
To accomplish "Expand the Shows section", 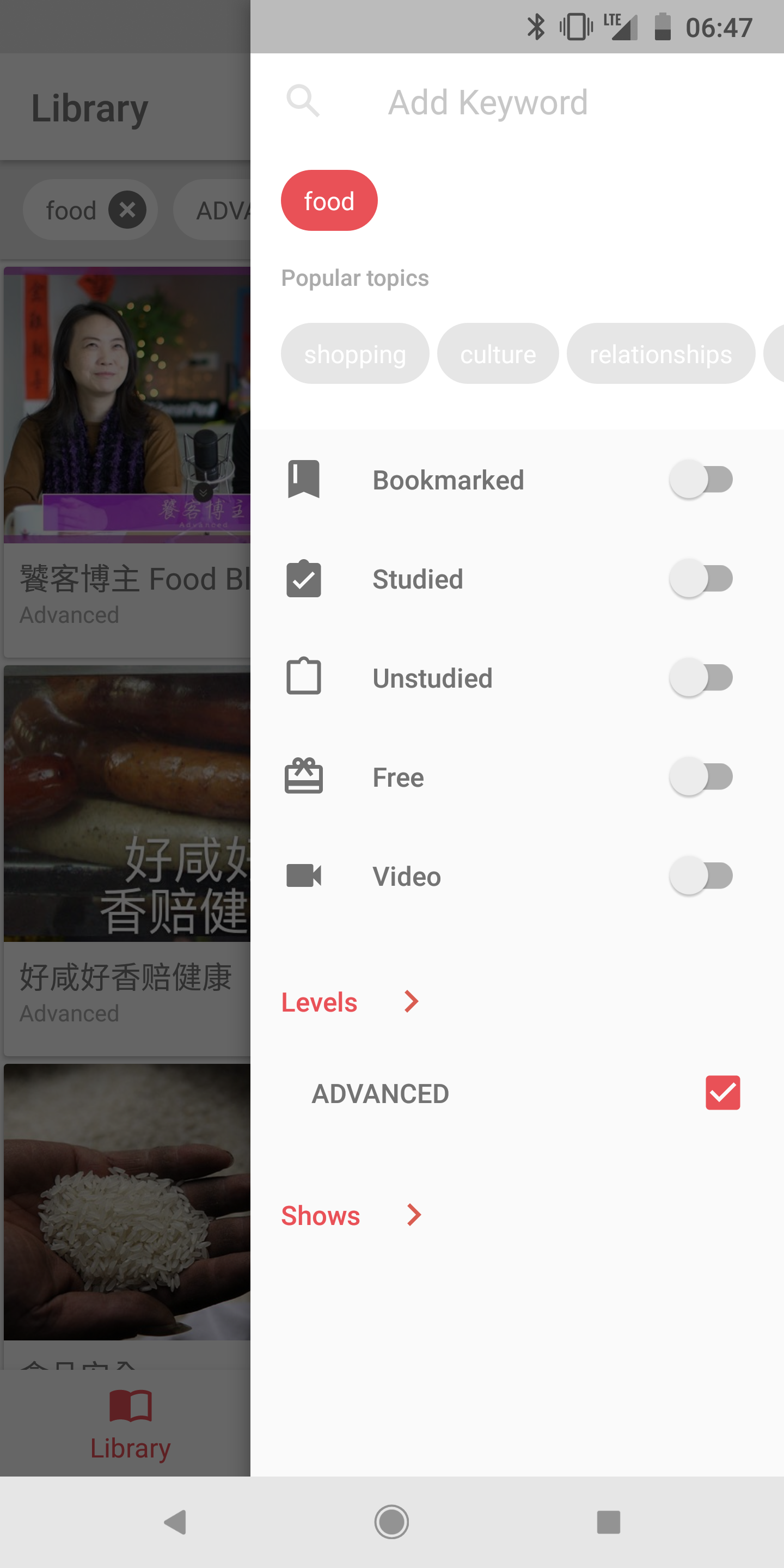I will pyautogui.click(x=351, y=1216).
